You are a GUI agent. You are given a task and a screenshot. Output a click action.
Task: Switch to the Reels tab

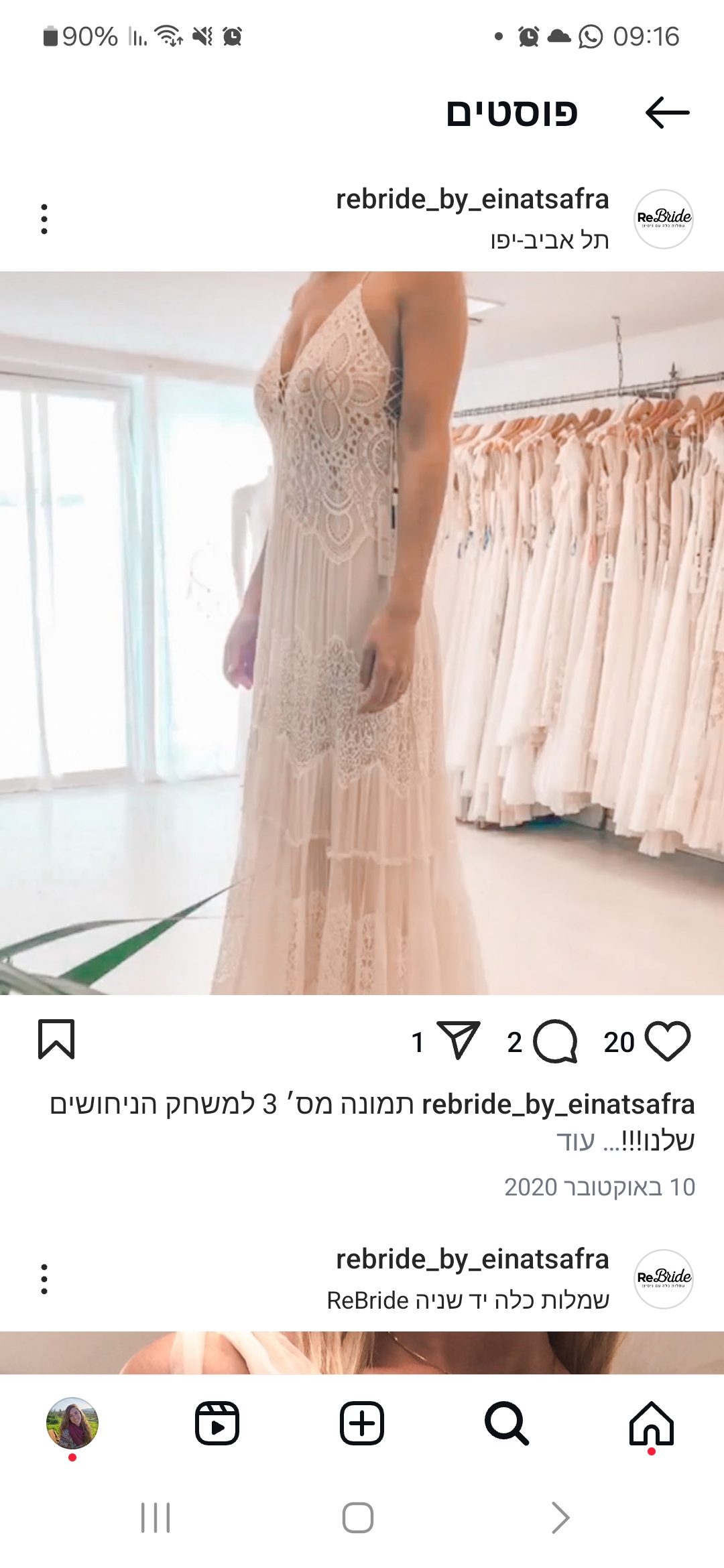[x=217, y=1423]
